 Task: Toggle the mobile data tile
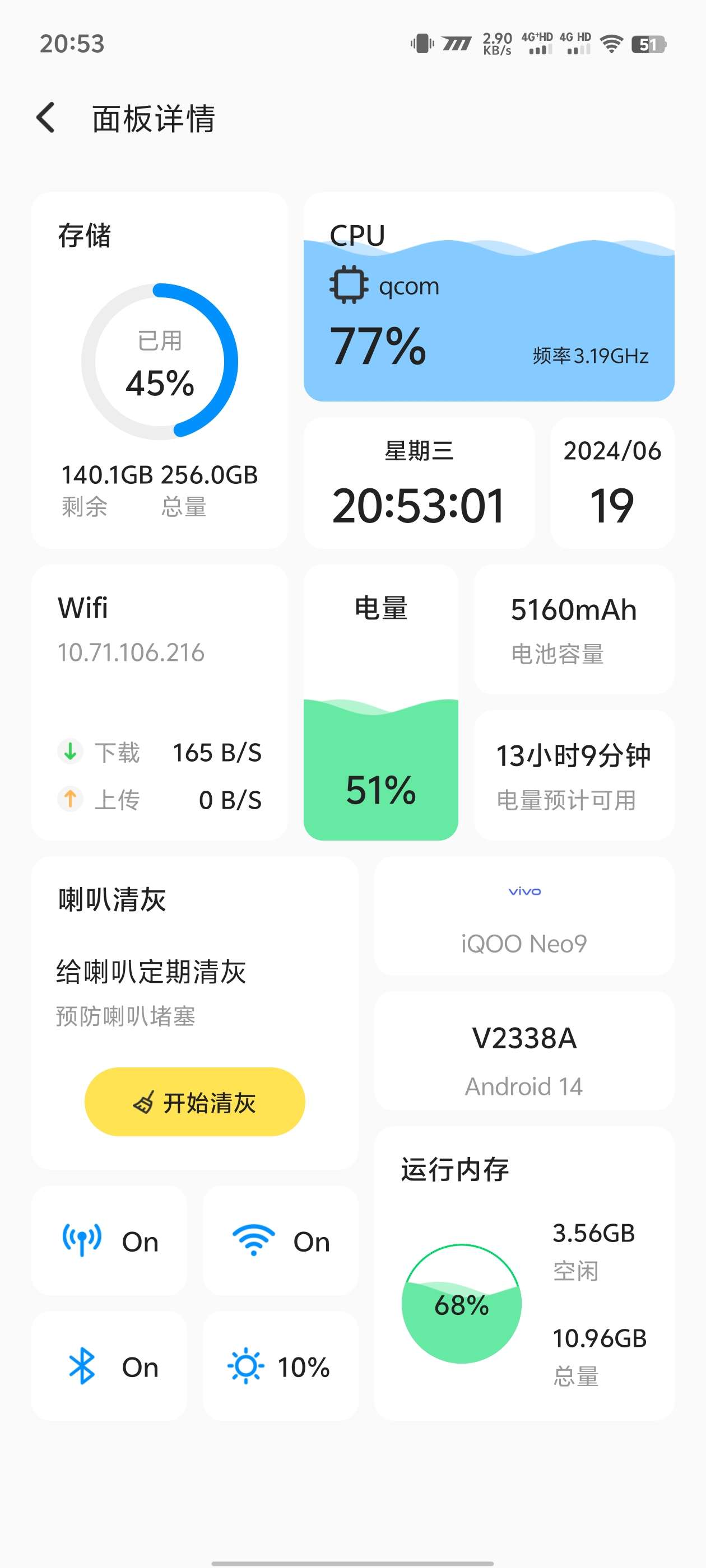(110, 1240)
